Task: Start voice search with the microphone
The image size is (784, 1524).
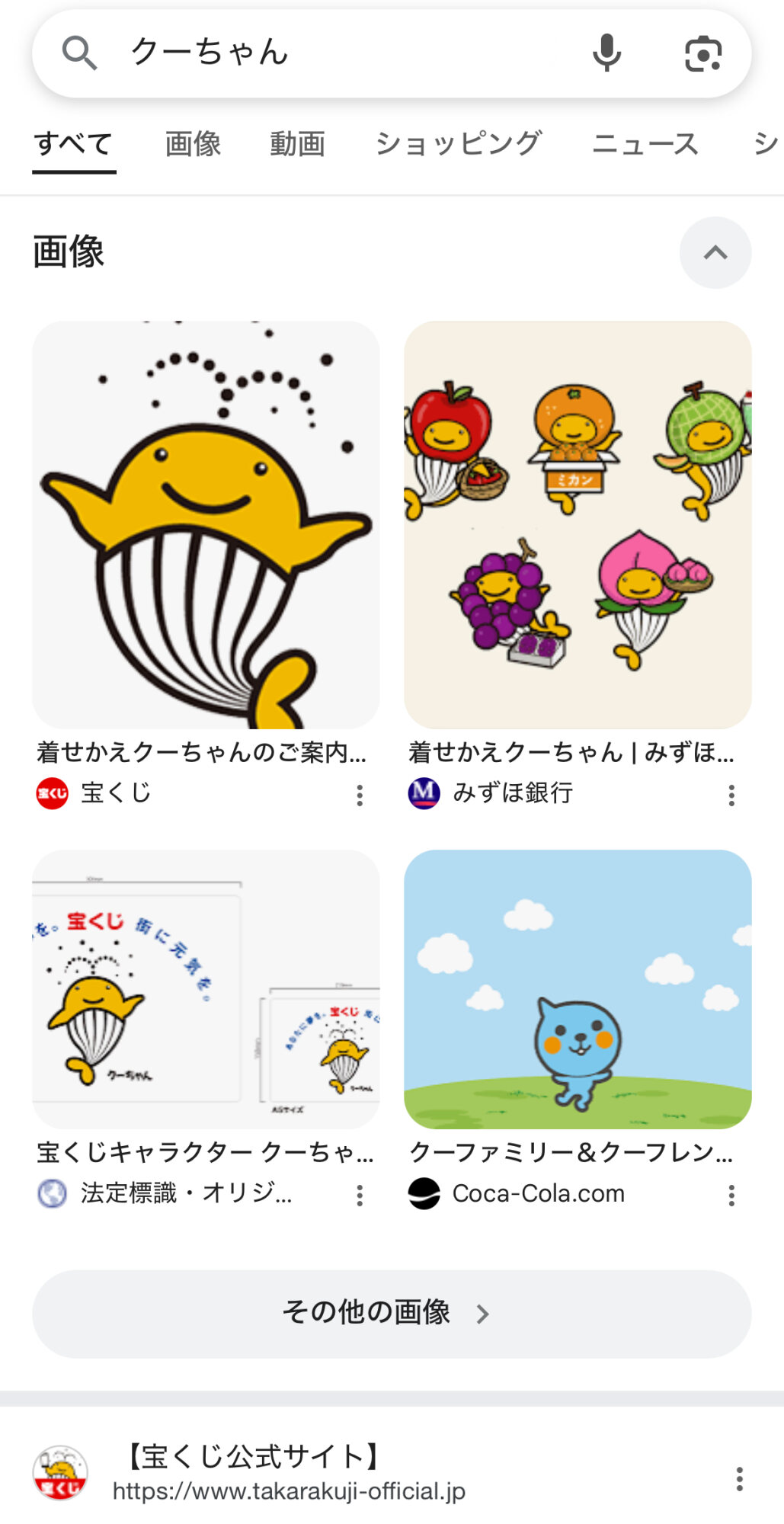Action: (606, 53)
